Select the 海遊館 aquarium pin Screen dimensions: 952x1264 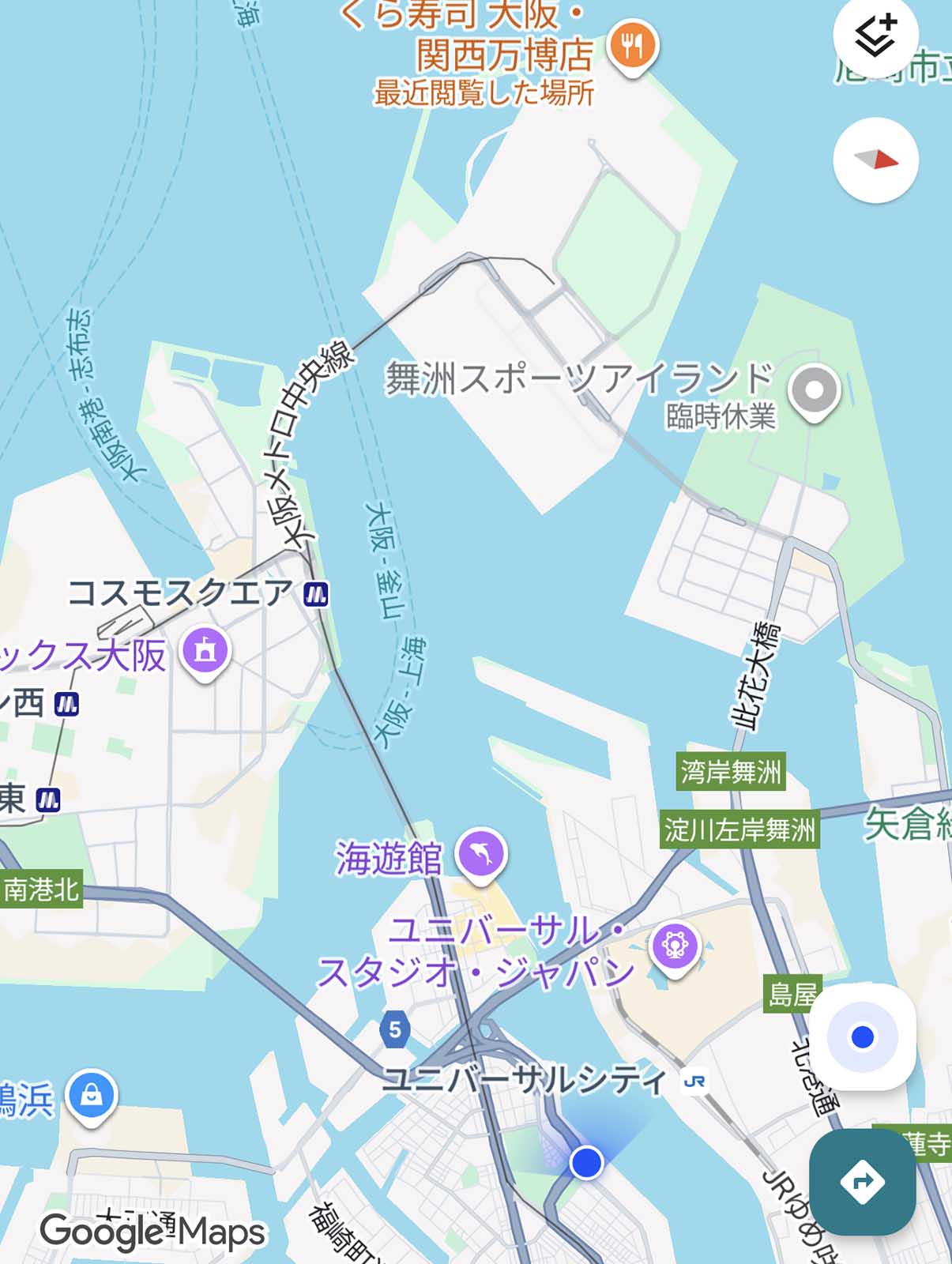pyautogui.click(x=482, y=853)
